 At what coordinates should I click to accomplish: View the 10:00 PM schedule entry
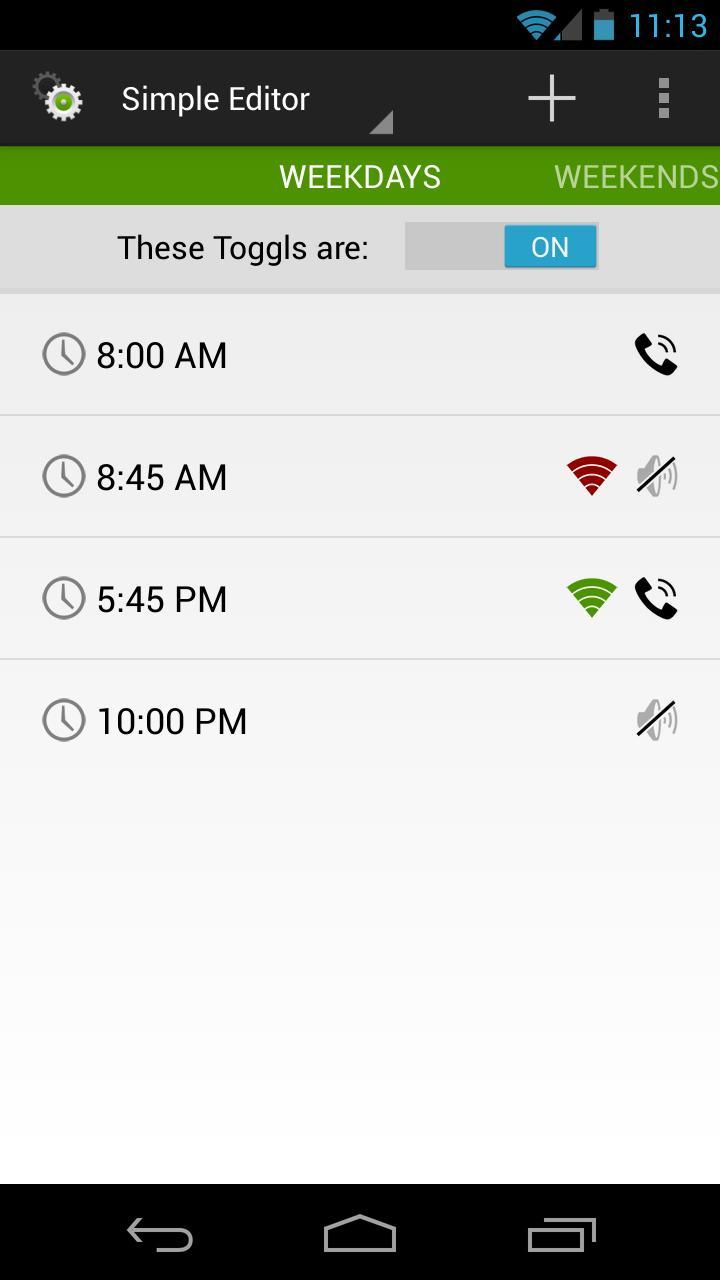(360, 721)
